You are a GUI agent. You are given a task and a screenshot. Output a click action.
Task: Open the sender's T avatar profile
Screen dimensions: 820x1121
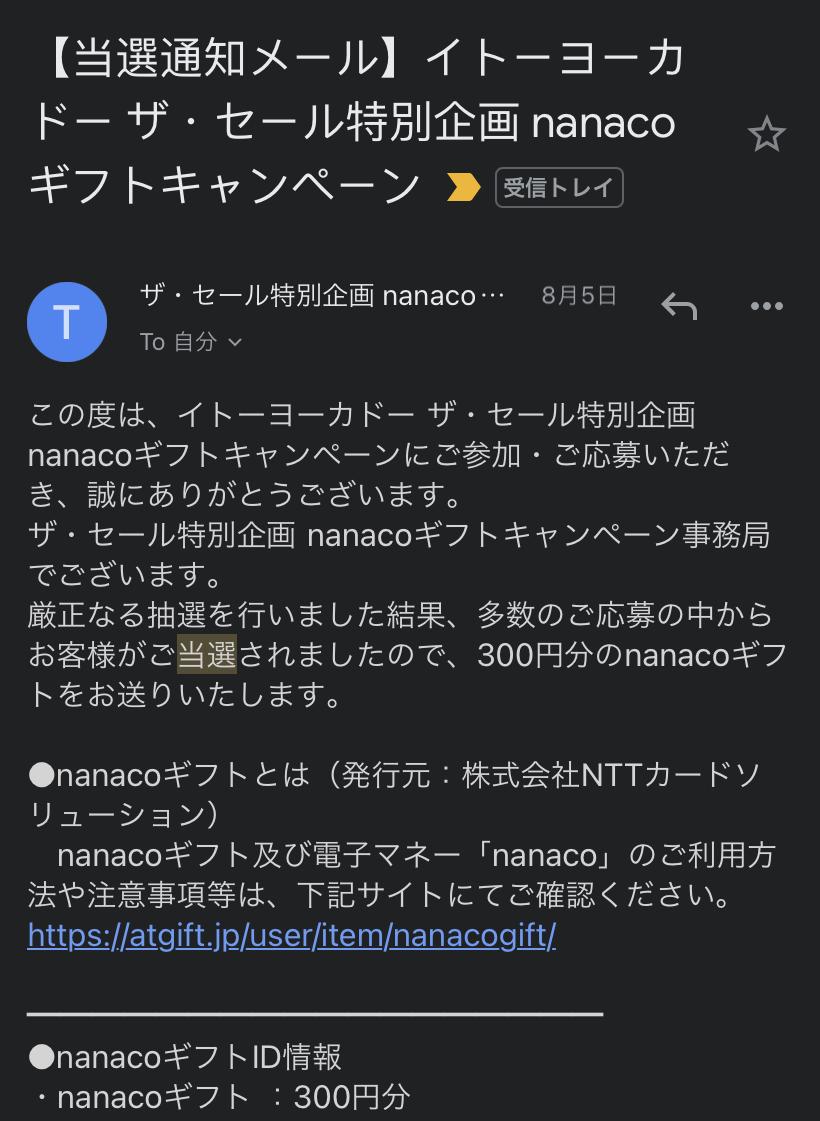click(67, 322)
